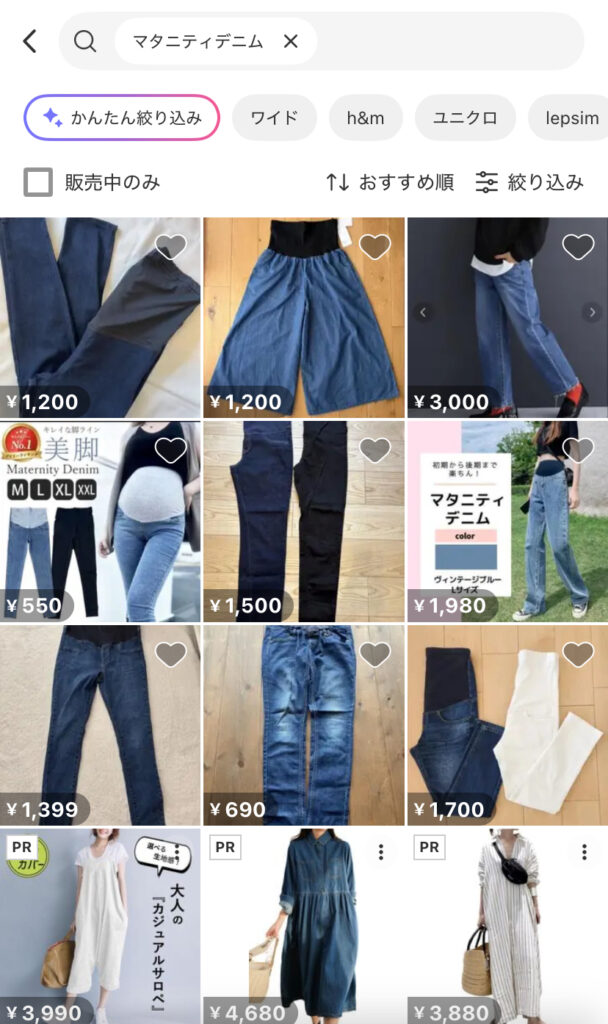
Task: Open the 絞り込み filter panel
Action: click(529, 182)
